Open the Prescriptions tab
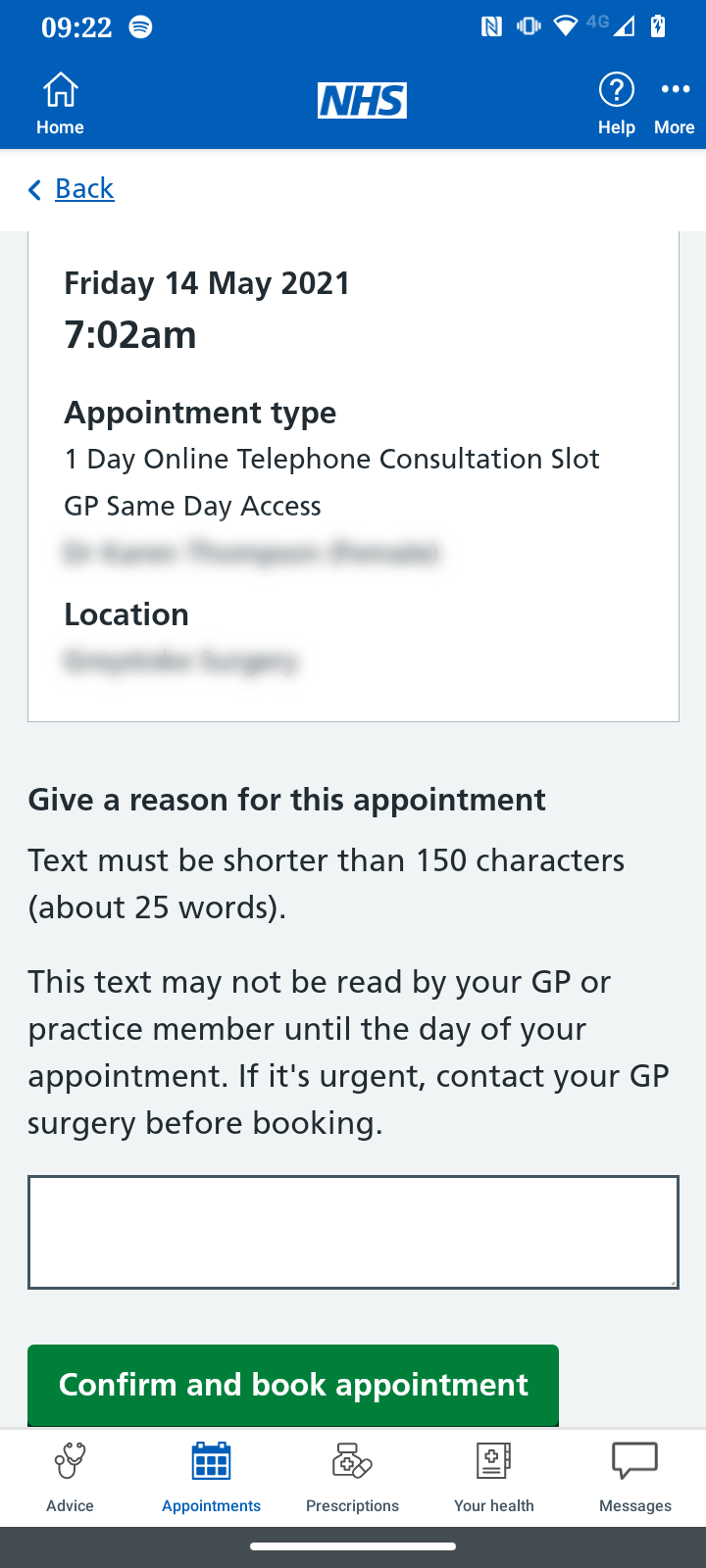 (353, 1477)
